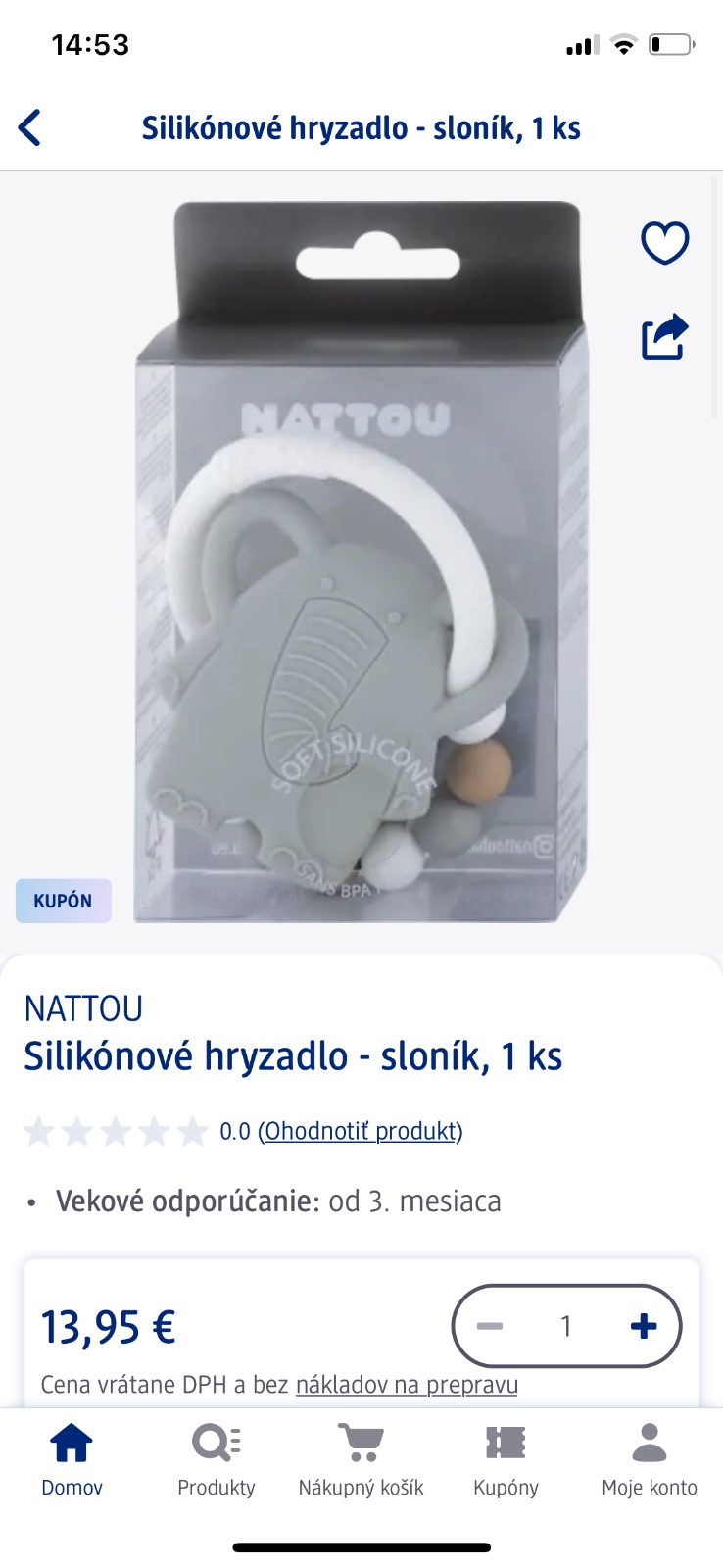Share this product
The height and width of the screenshot is (1568, 723).
[664, 337]
